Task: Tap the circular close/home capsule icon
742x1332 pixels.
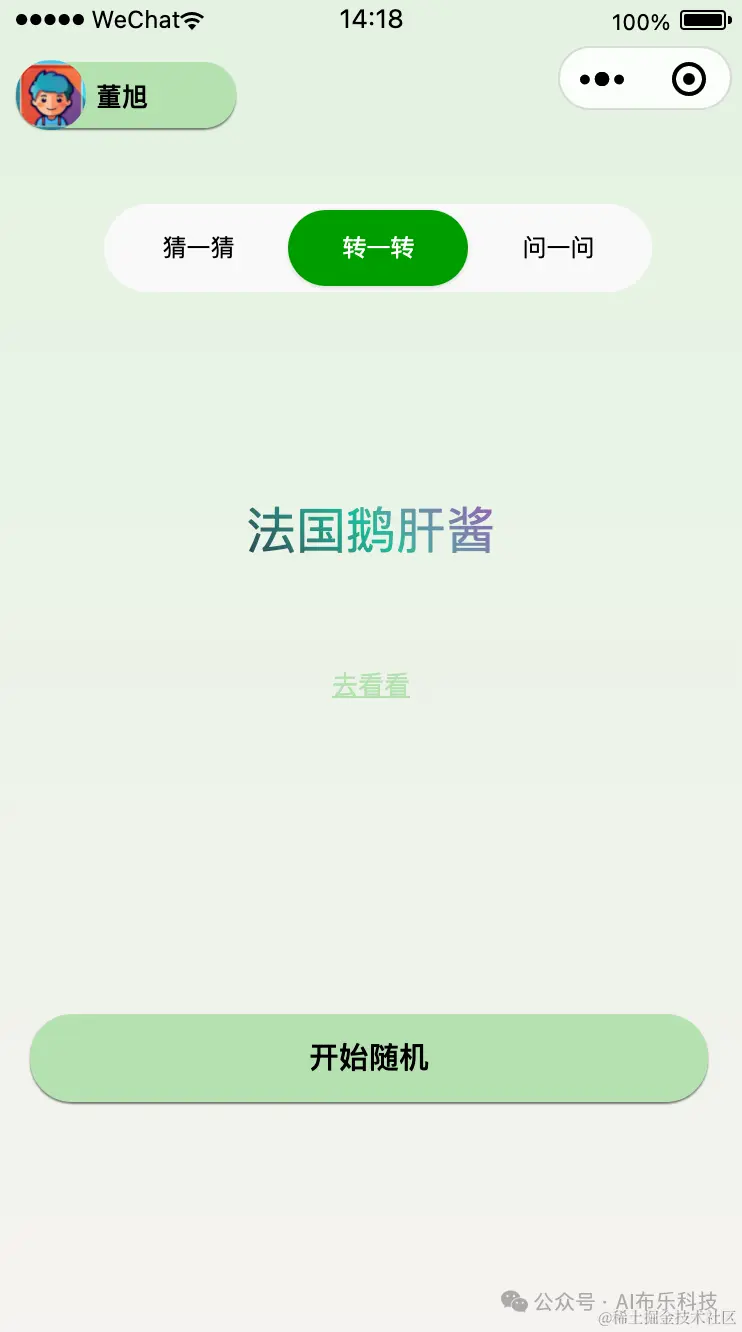Action: 689,79
